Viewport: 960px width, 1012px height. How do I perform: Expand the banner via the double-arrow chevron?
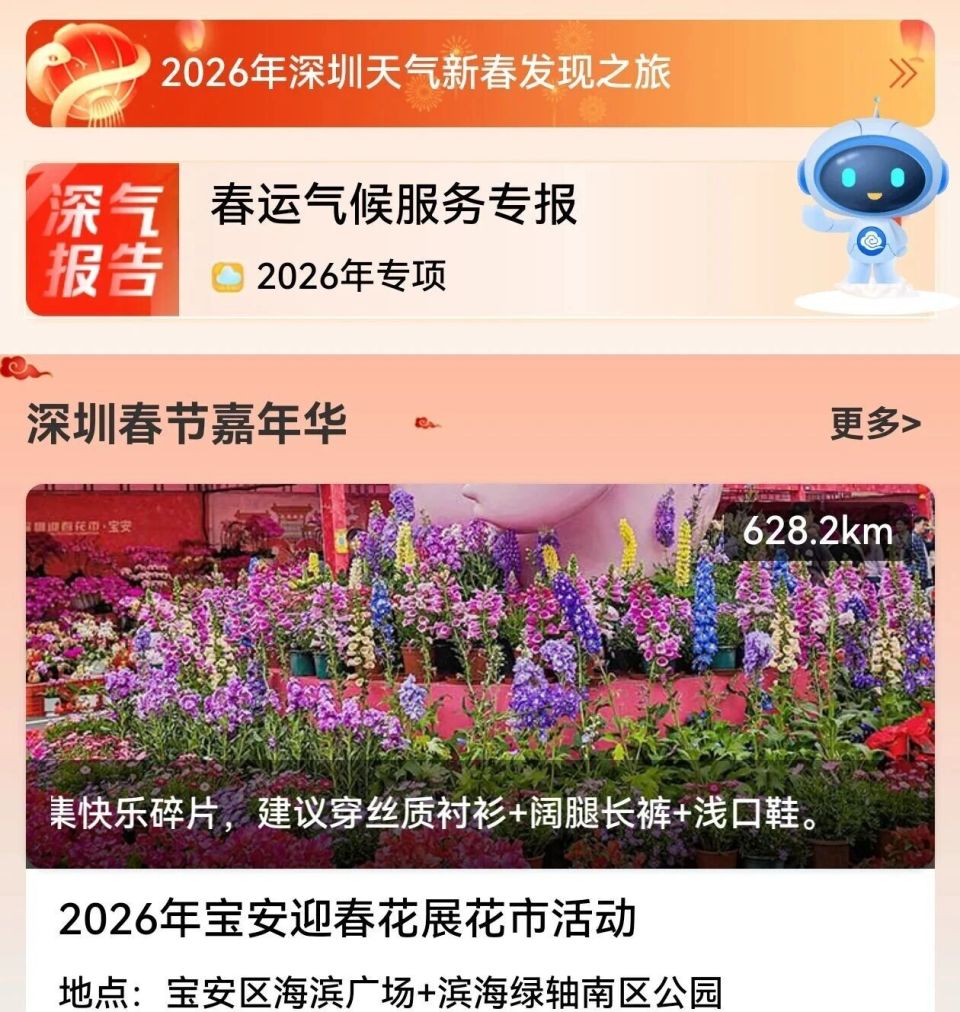pyautogui.click(x=903, y=72)
